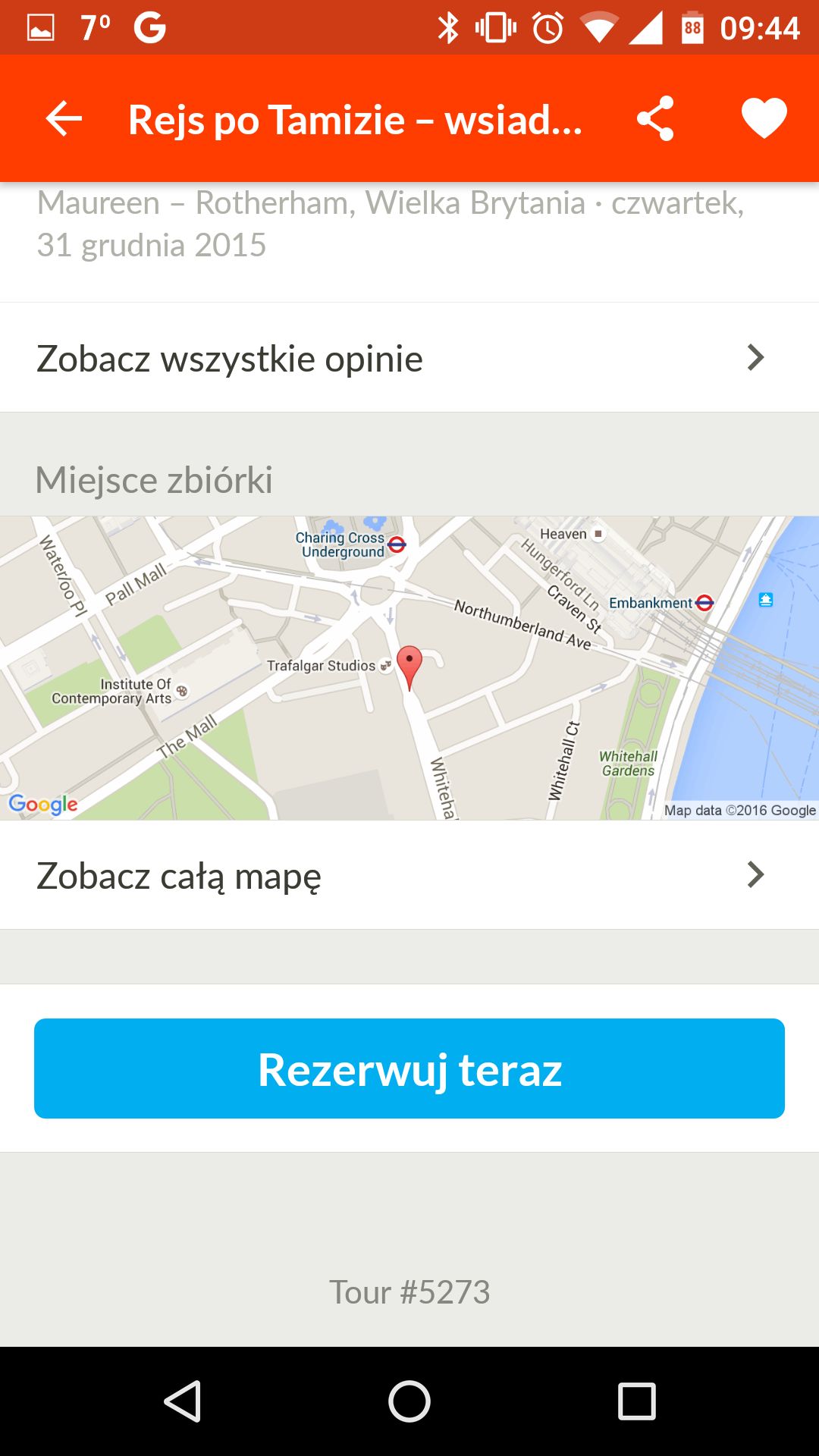Share this Thames cruise tour
Image resolution: width=819 pixels, height=1456 pixels.
click(x=655, y=118)
